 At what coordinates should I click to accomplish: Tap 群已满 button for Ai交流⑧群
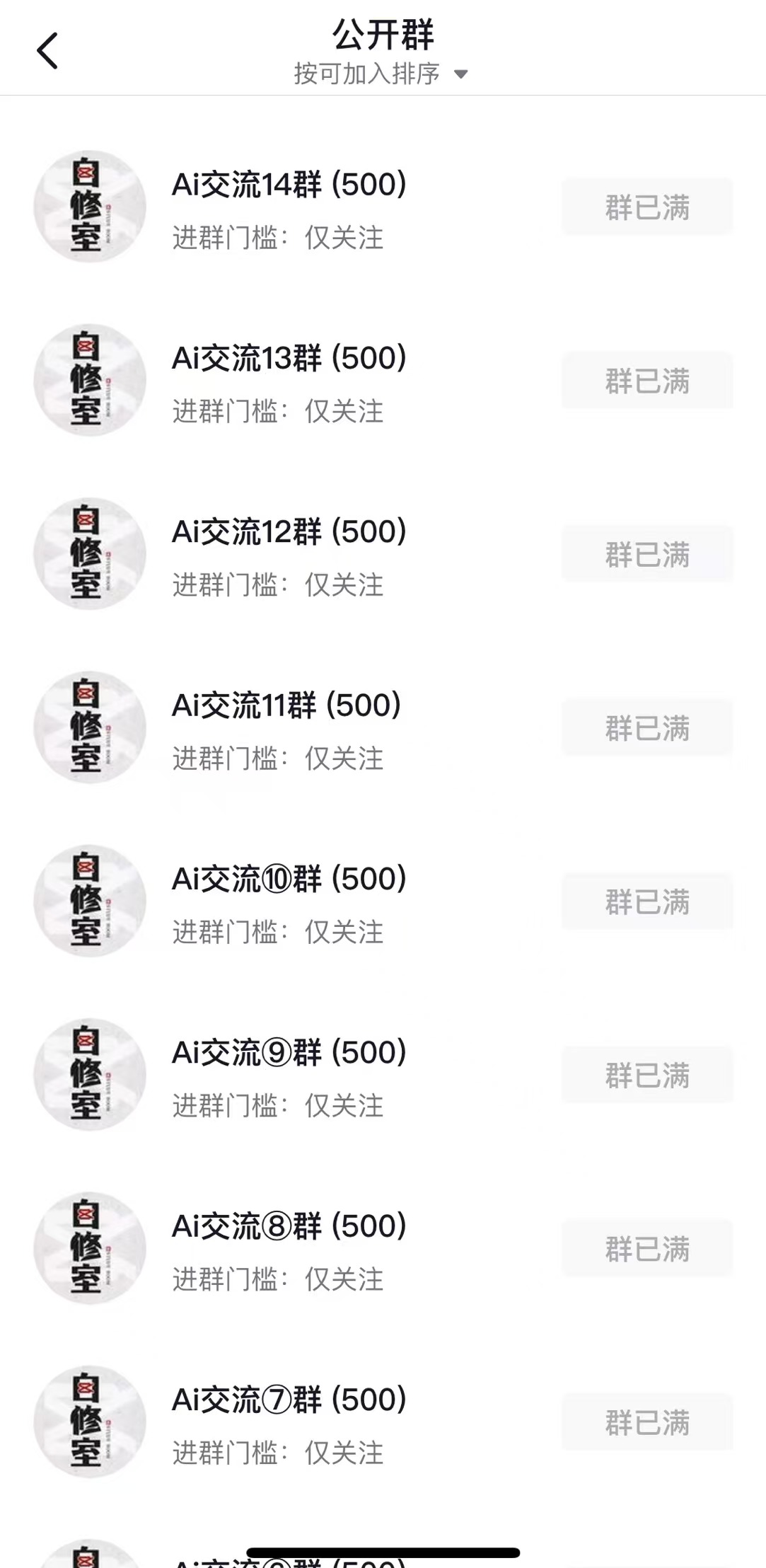pyautogui.click(x=647, y=1250)
